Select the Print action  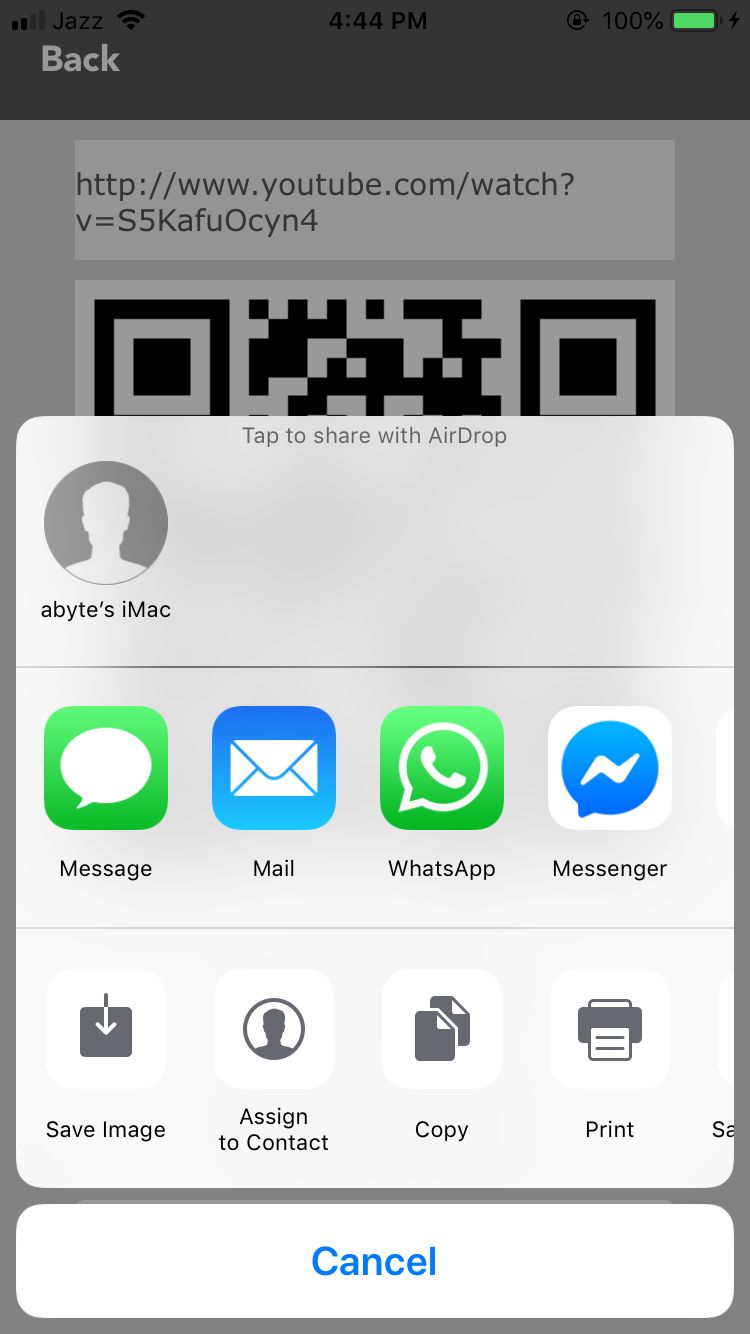[610, 1029]
